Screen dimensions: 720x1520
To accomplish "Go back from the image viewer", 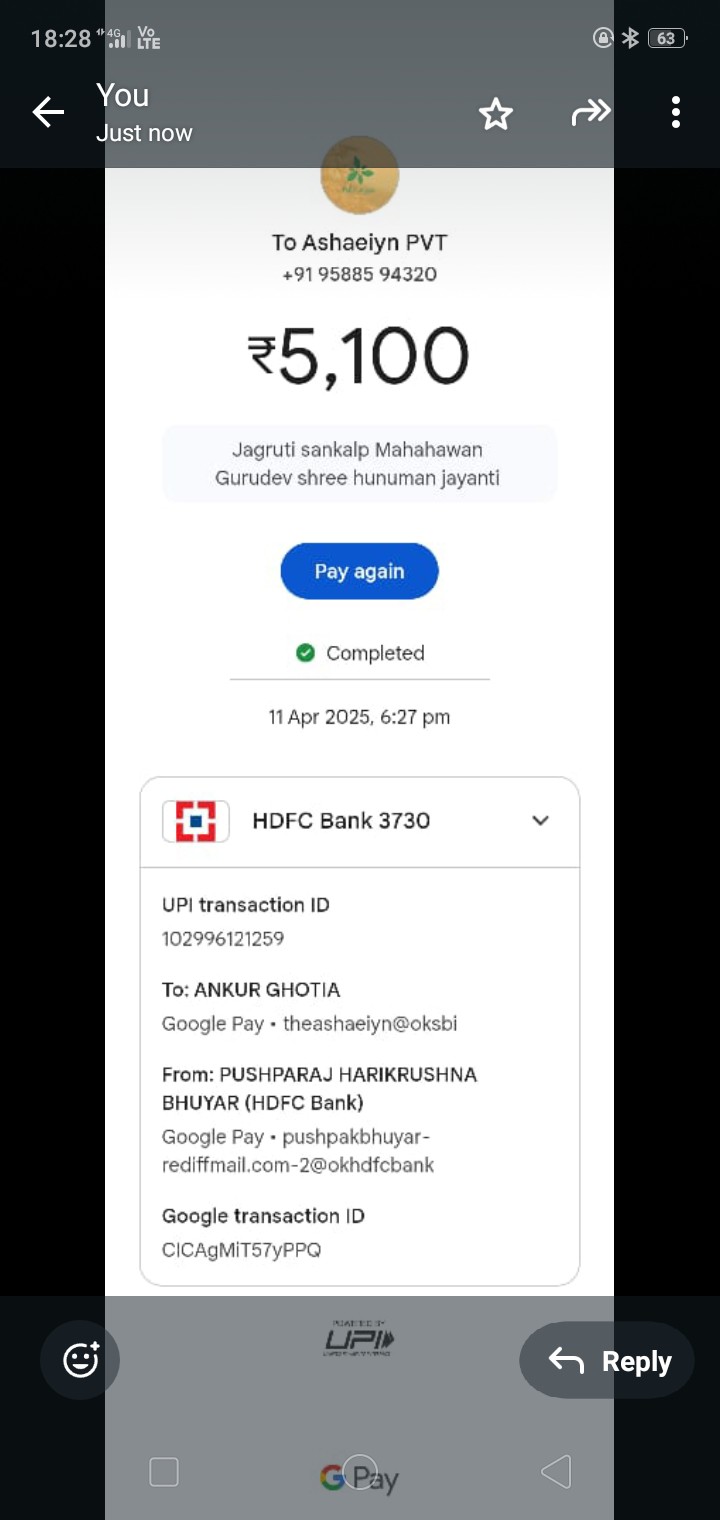I will coord(48,113).
